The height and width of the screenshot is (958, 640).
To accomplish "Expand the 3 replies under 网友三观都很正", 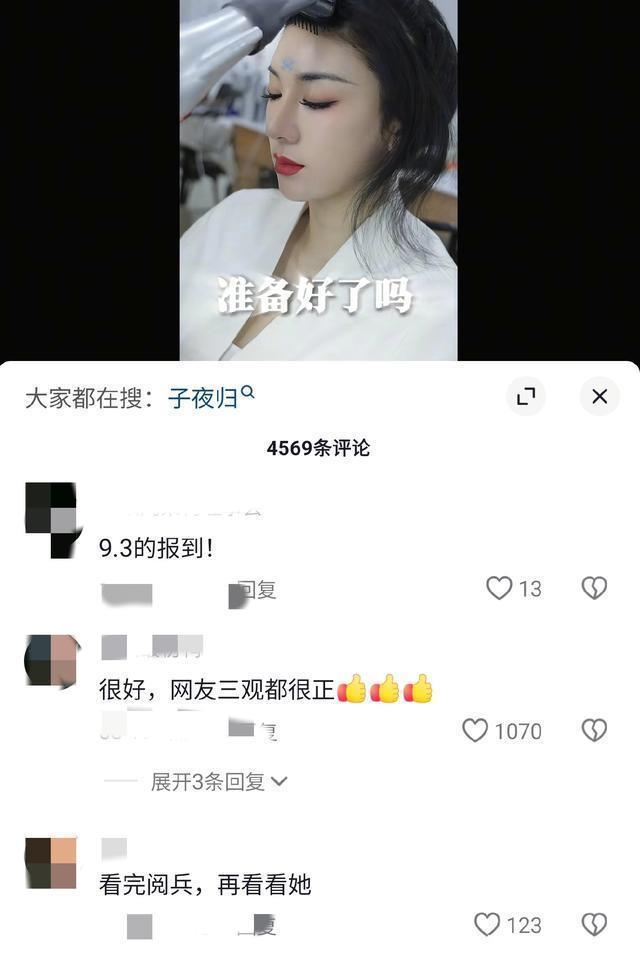I will (x=218, y=782).
